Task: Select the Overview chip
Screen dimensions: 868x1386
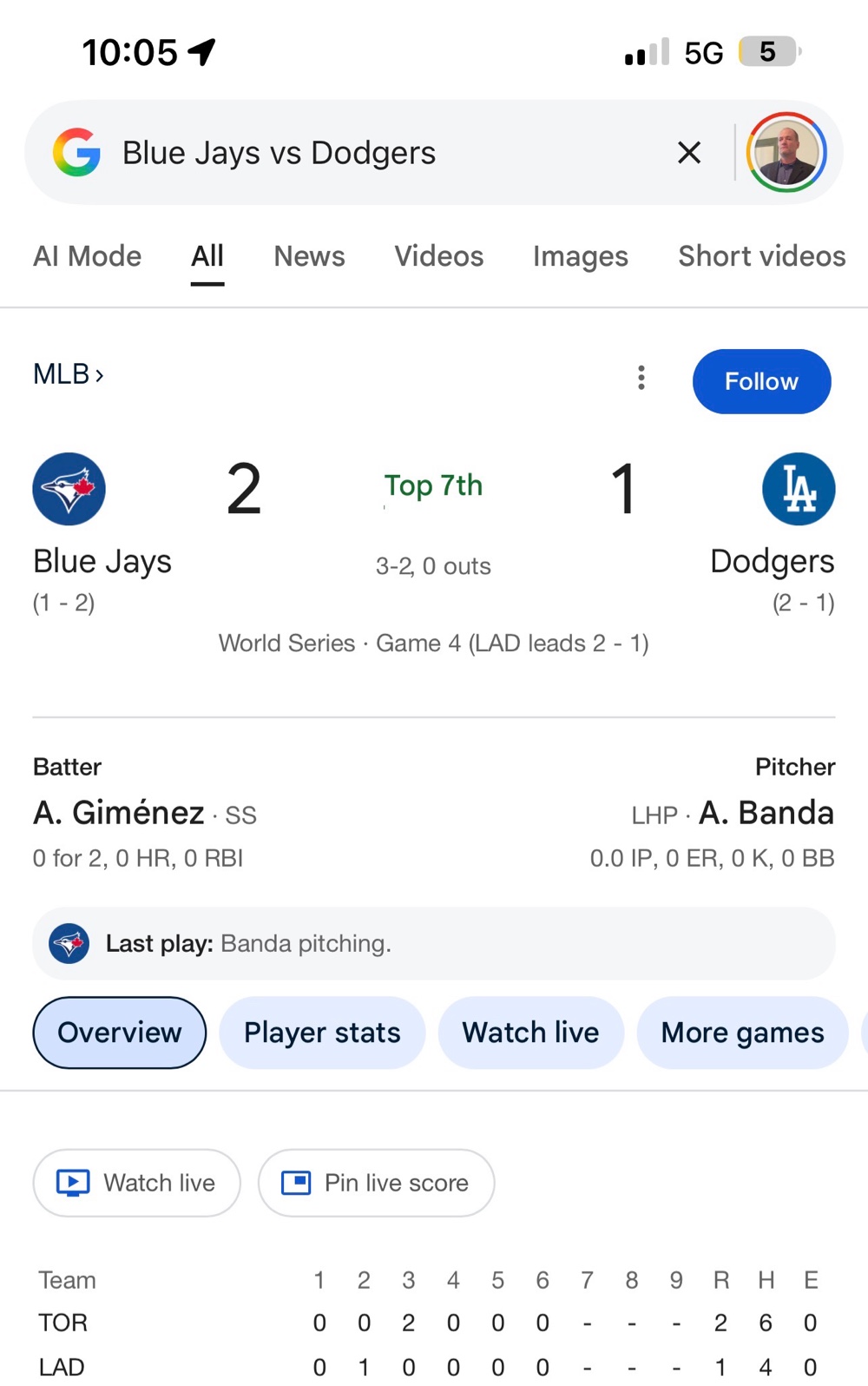Action: click(120, 1033)
